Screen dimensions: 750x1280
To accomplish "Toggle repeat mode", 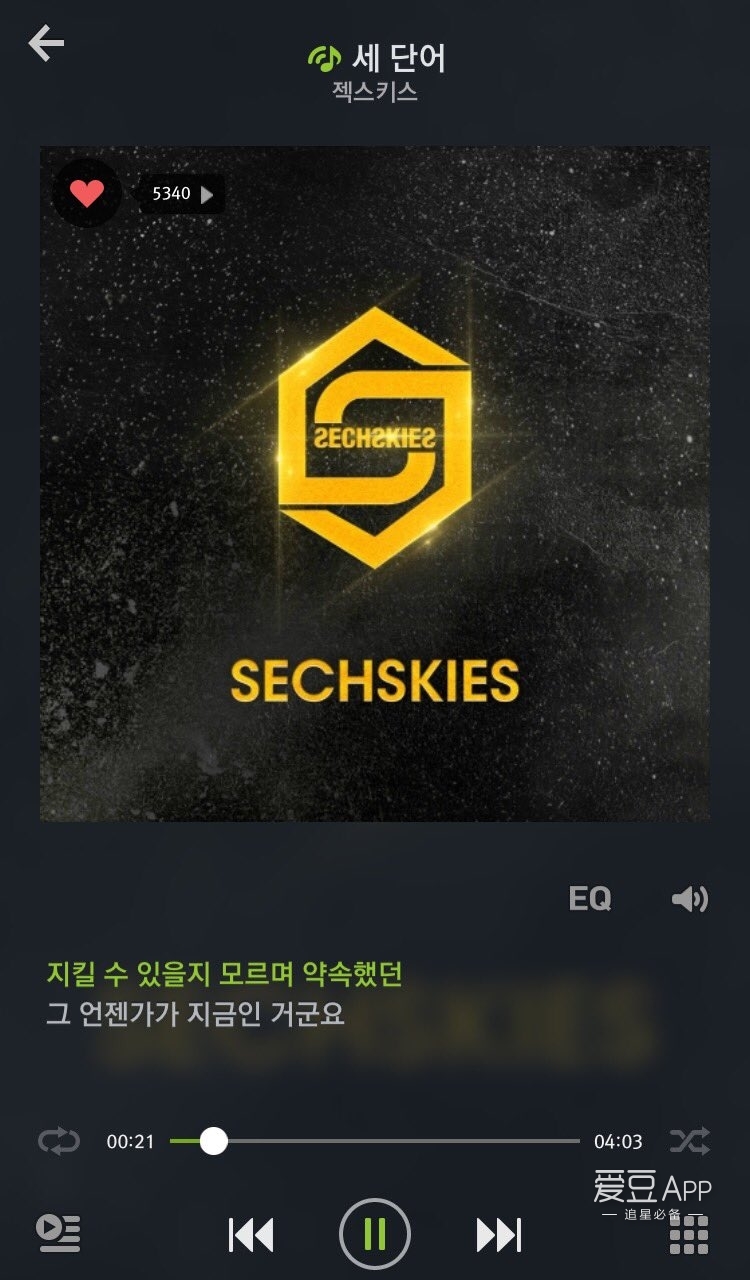I will pos(58,1141).
